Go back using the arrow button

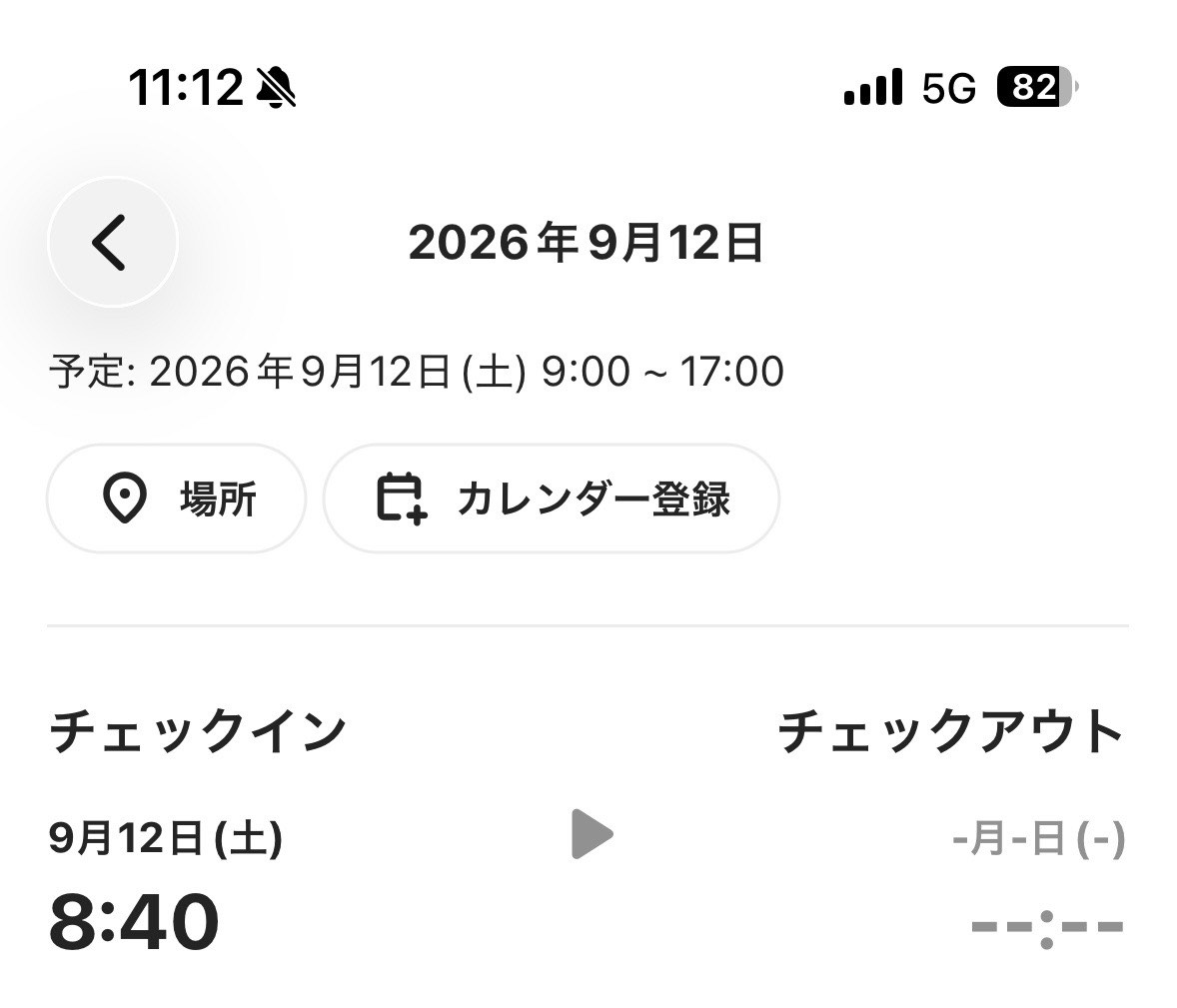point(113,242)
